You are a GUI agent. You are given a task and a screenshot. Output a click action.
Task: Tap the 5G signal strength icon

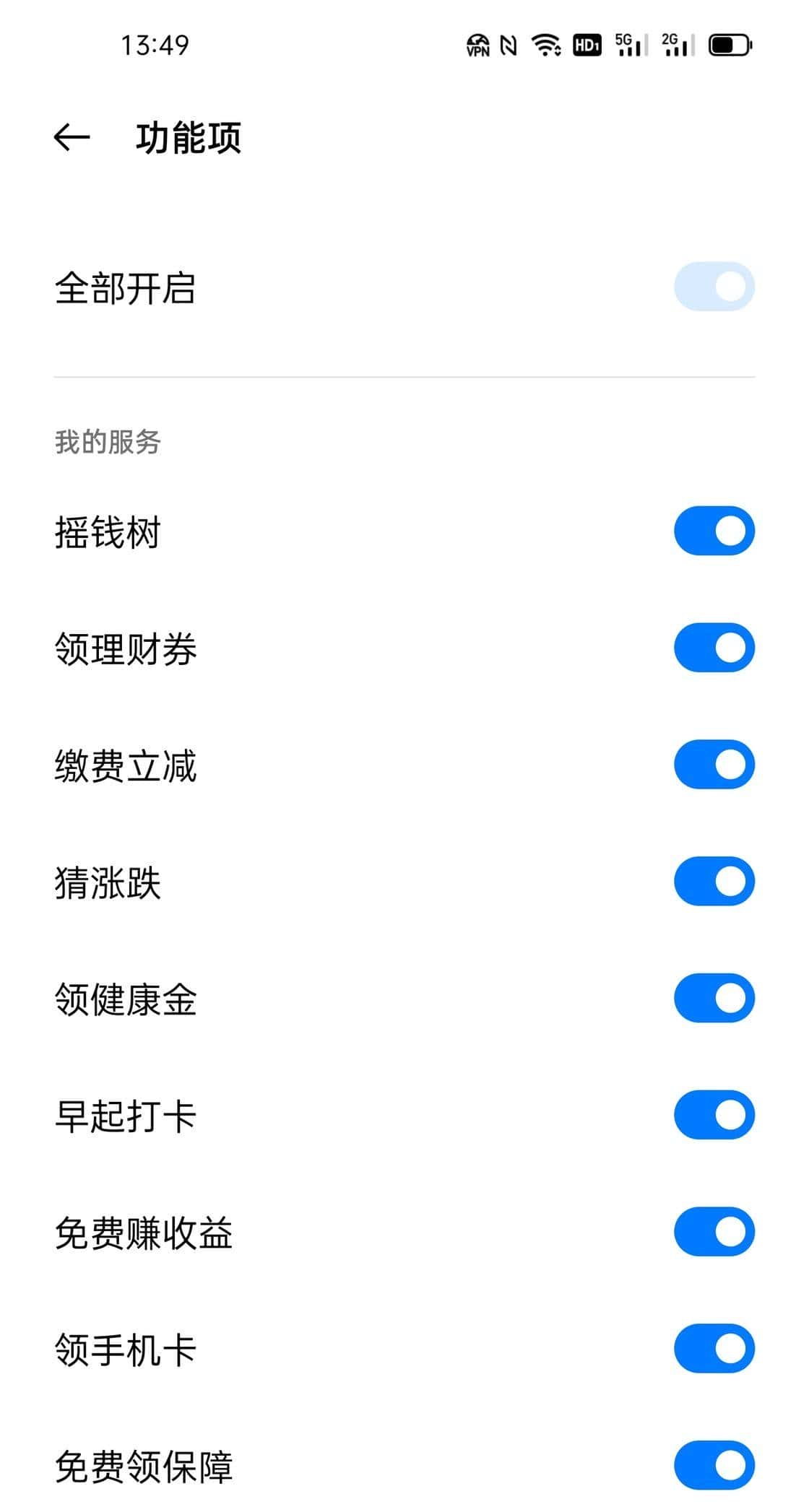pos(628,46)
